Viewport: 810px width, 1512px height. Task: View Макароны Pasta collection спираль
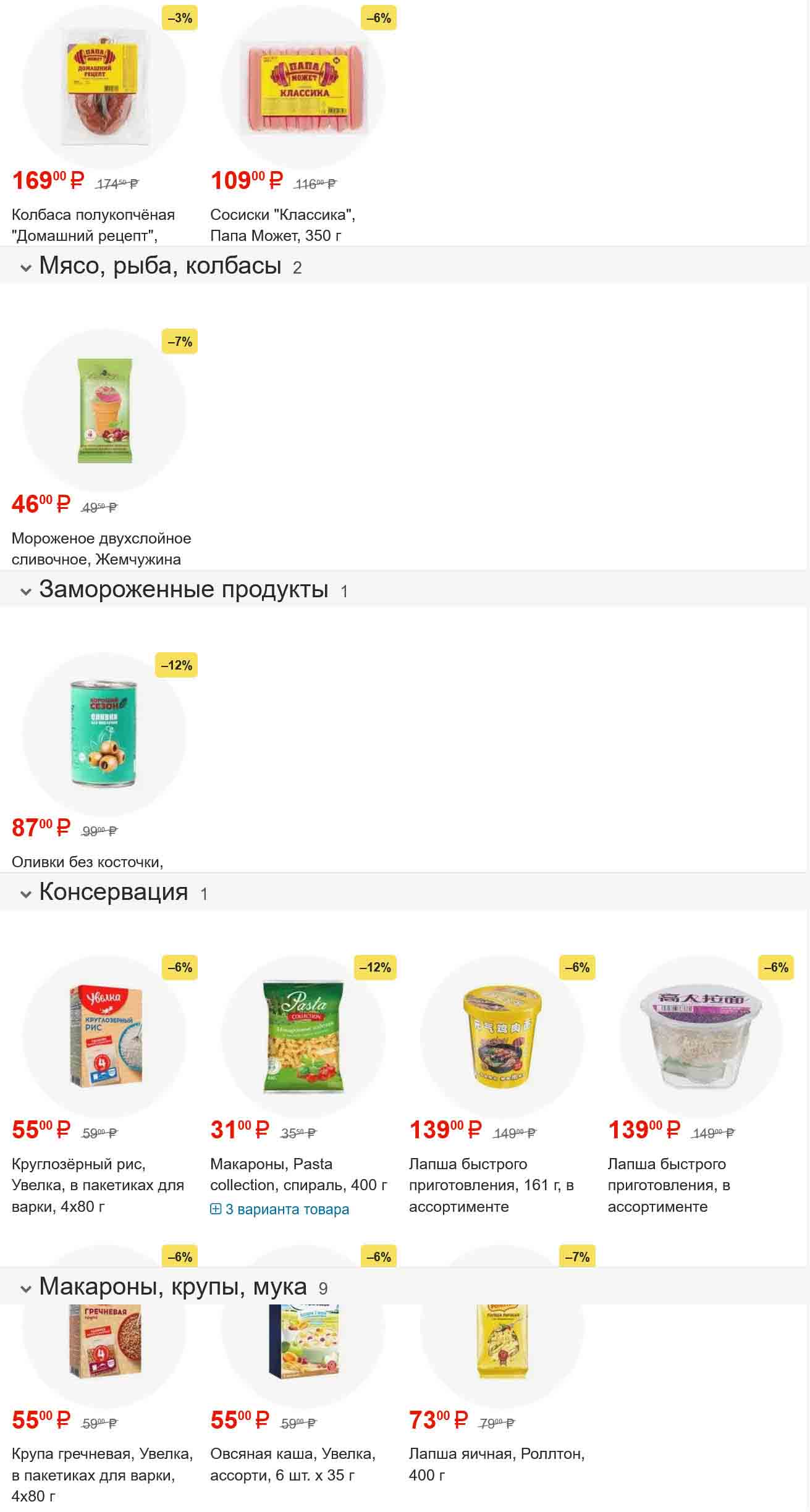pyautogui.click(x=298, y=1174)
